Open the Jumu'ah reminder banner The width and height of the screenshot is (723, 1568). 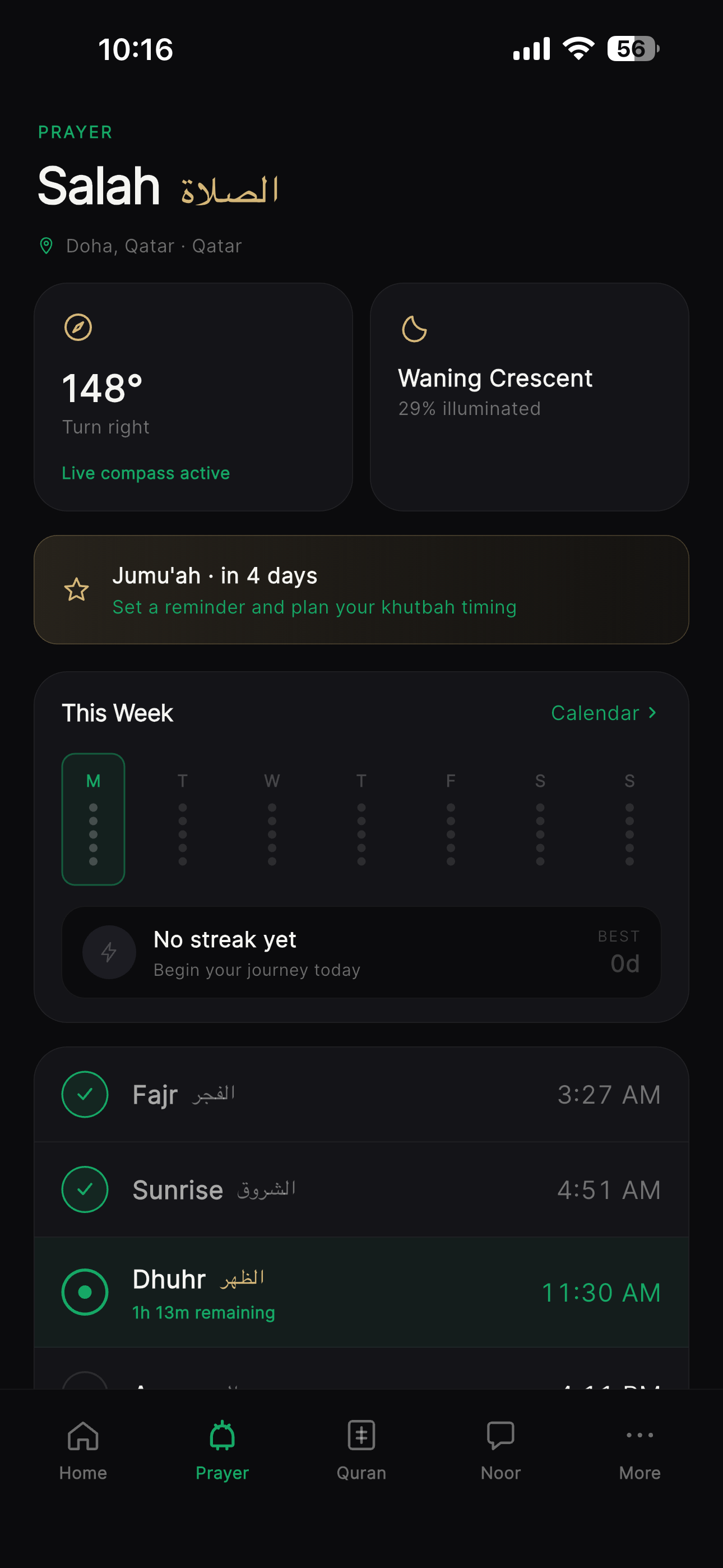click(361, 590)
